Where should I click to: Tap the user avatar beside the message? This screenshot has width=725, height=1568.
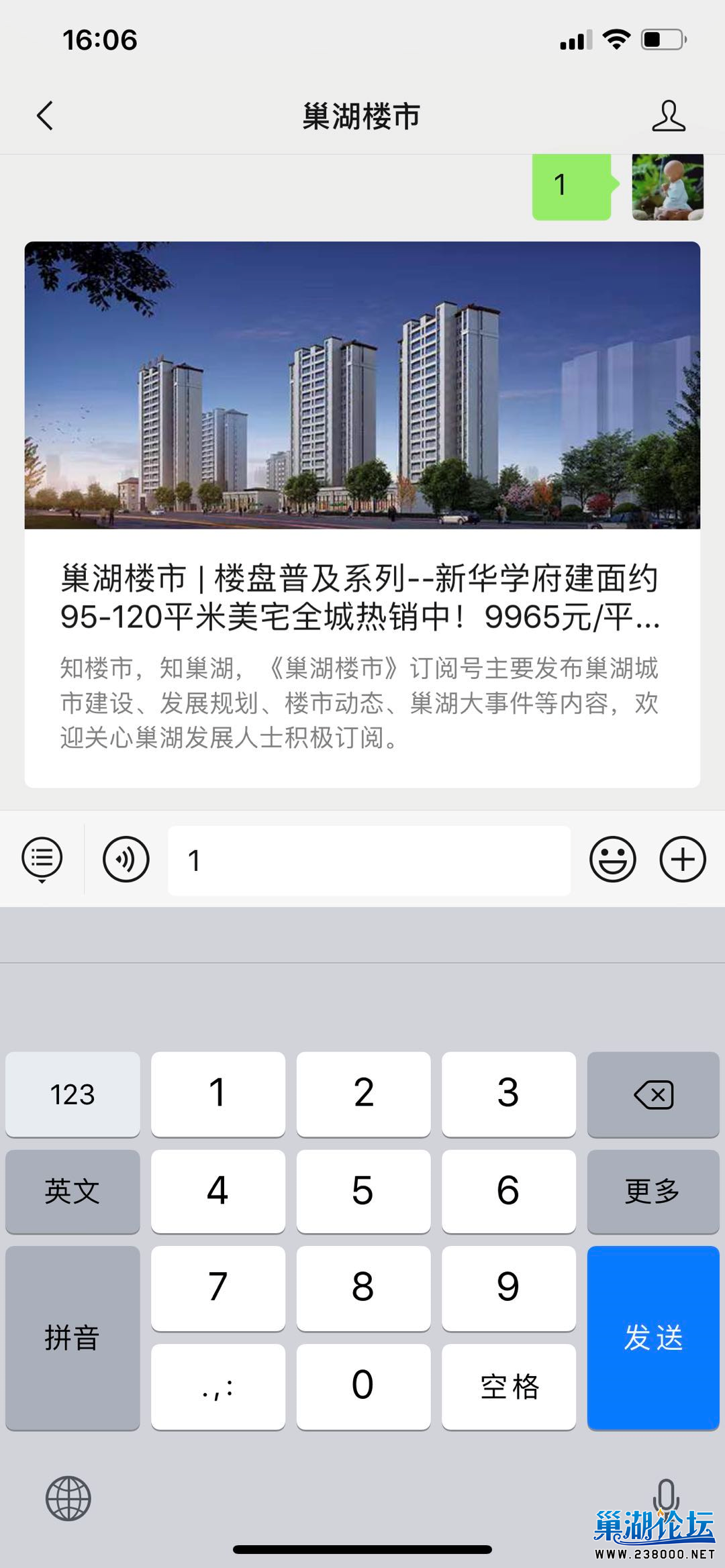667,186
